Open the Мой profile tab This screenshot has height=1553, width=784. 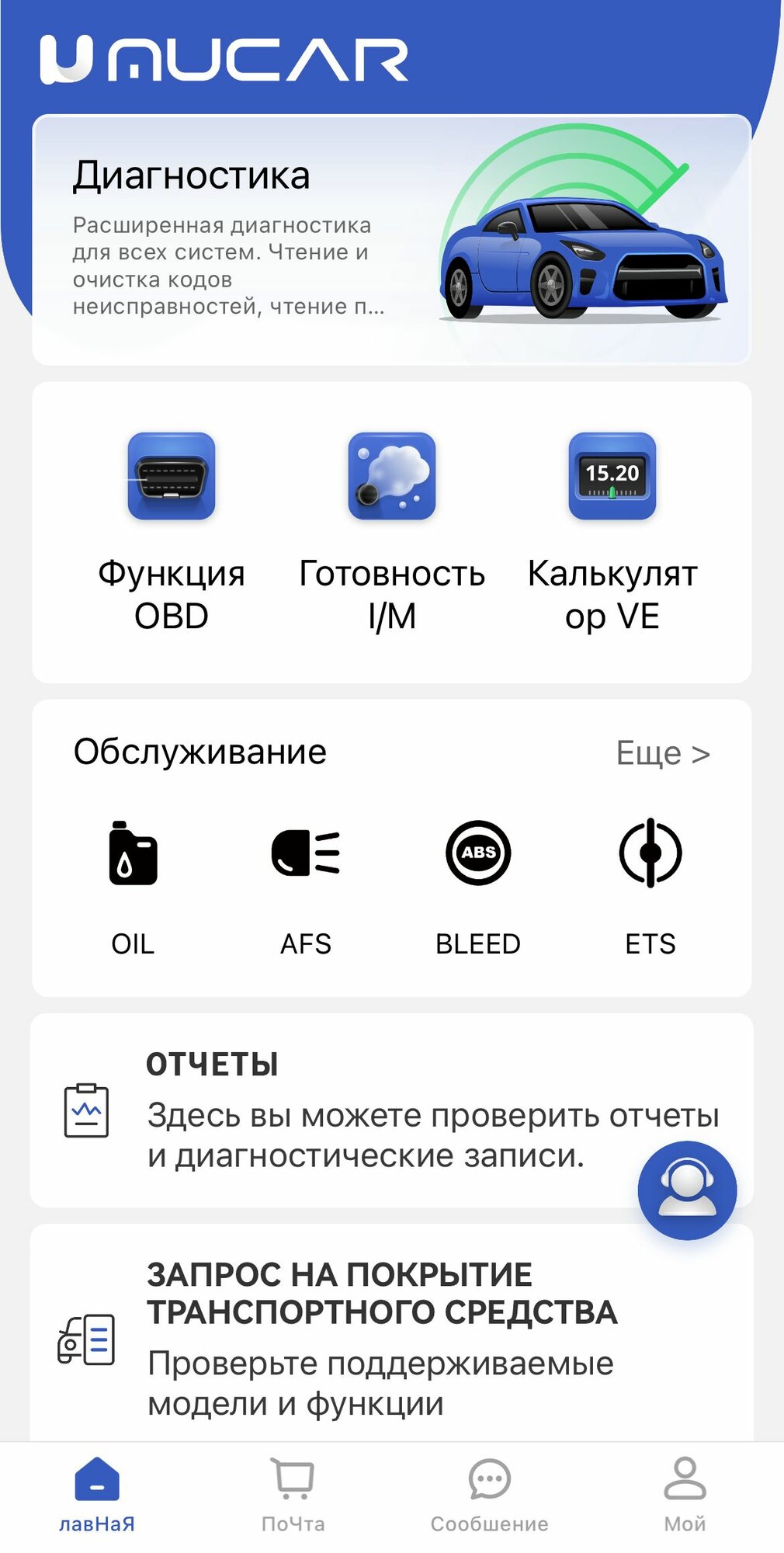coord(685,1494)
